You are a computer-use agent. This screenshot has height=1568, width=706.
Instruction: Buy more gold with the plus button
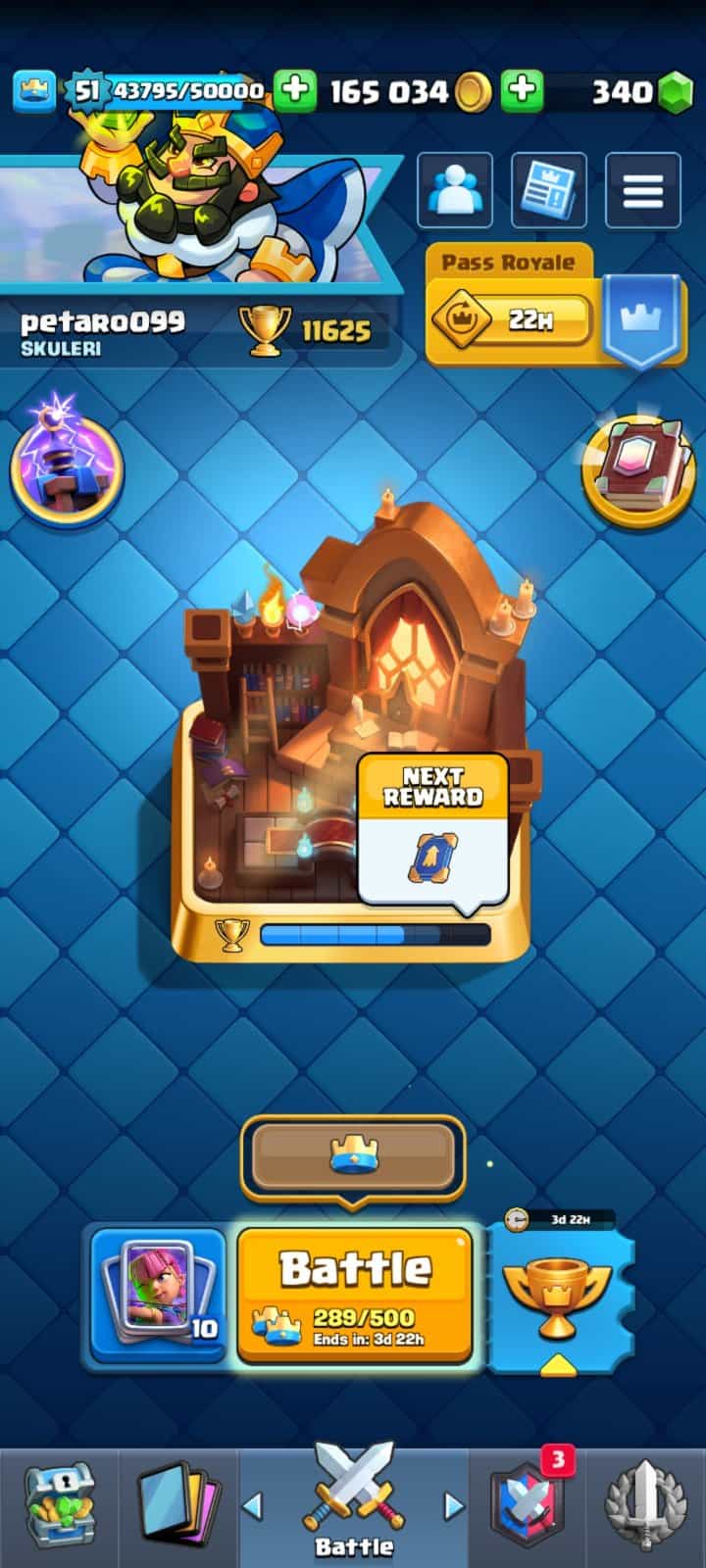tap(294, 91)
